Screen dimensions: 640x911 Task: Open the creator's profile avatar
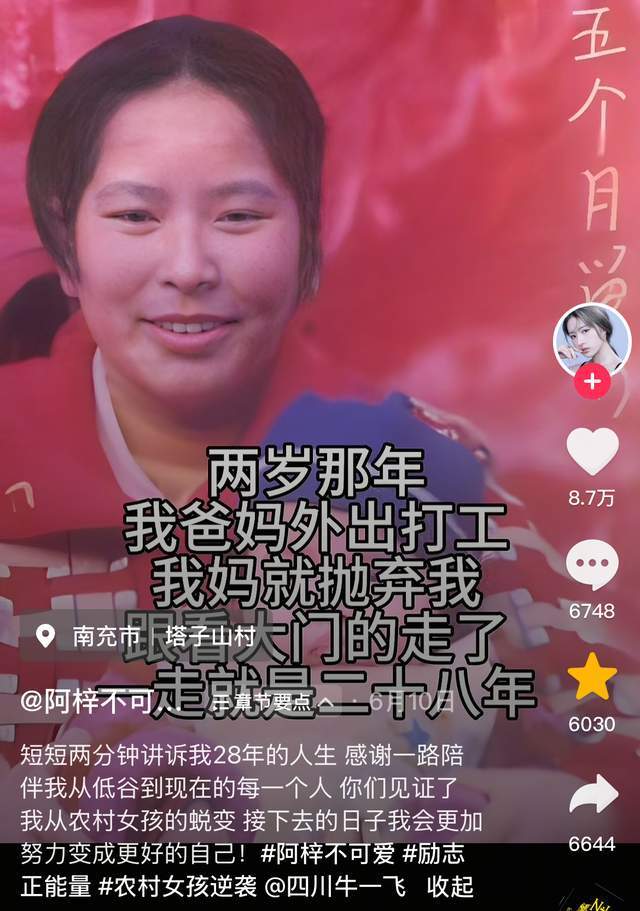pos(592,339)
